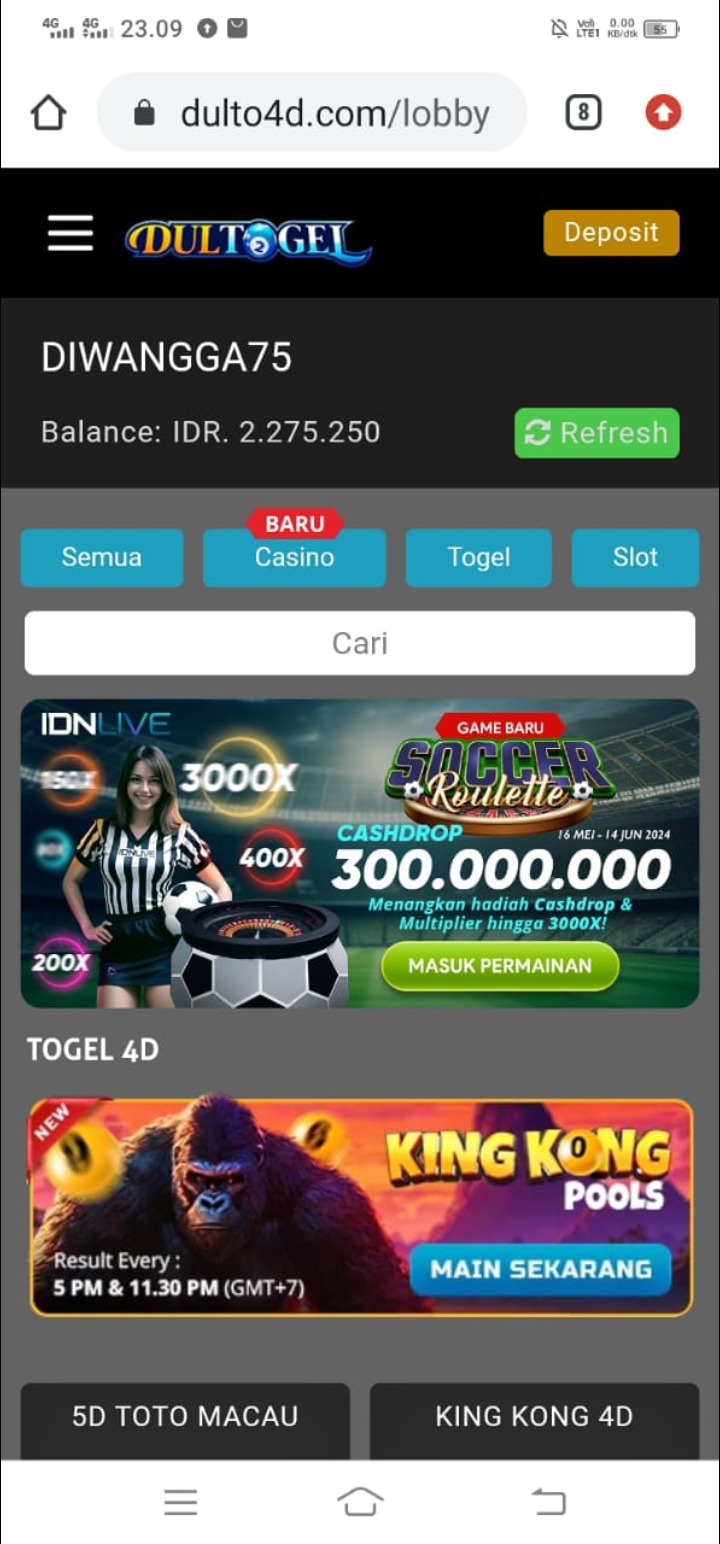The width and height of the screenshot is (720, 1544).
Task: Switch to the Togel category
Action: tap(478, 557)
